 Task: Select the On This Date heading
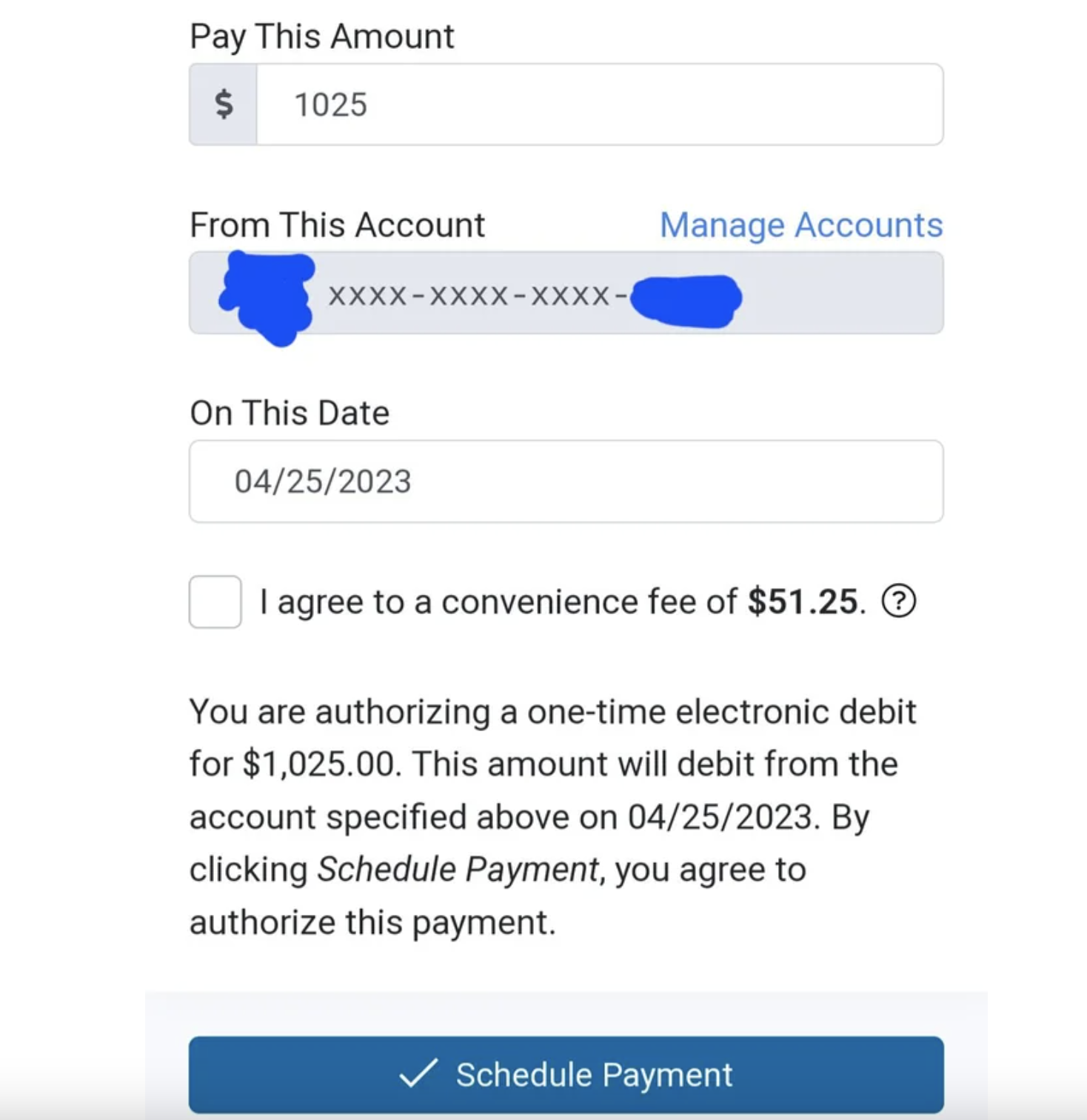click(x=290, y=413)
